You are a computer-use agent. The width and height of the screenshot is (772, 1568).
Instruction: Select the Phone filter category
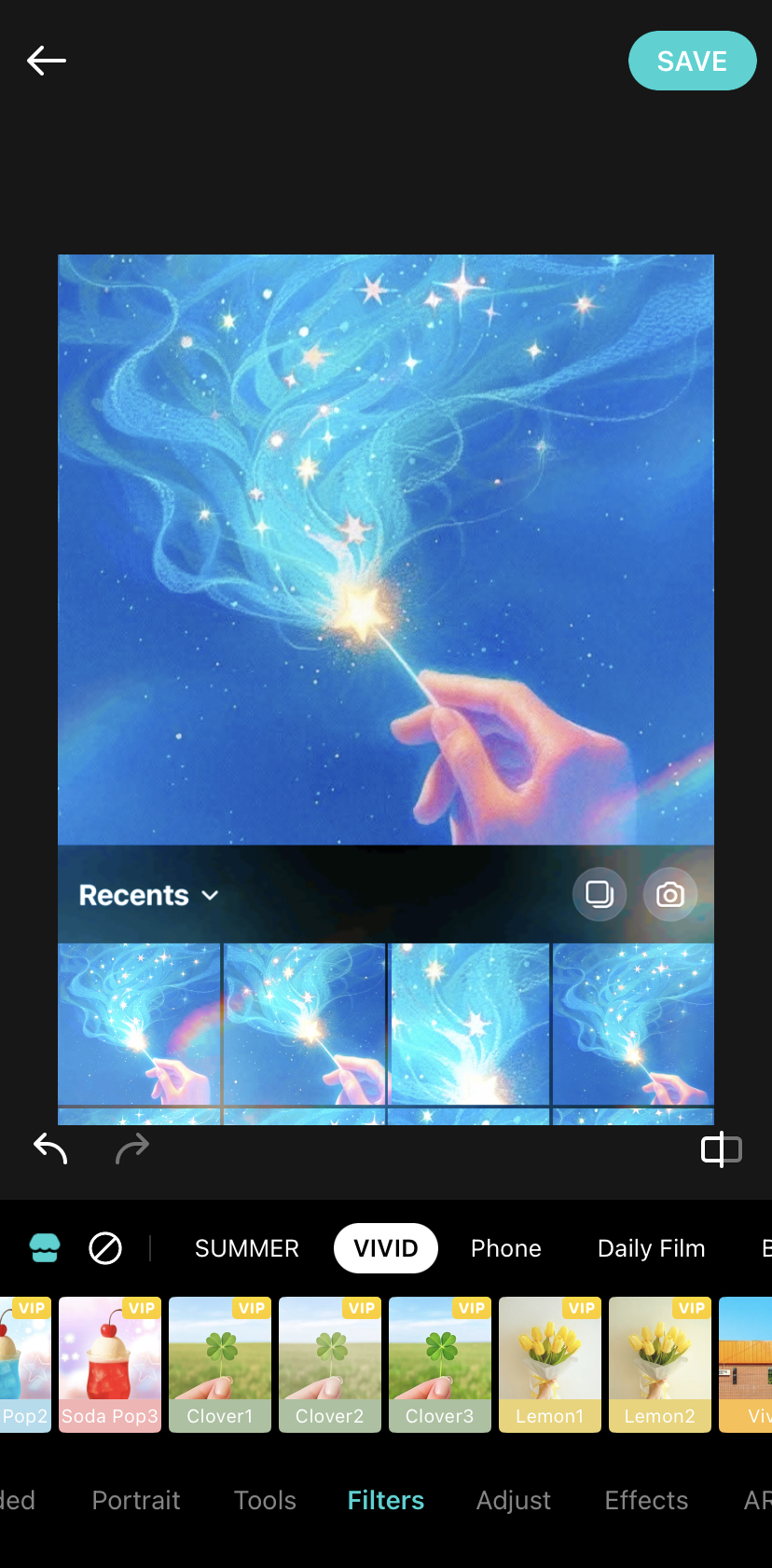coord(505,1248)
